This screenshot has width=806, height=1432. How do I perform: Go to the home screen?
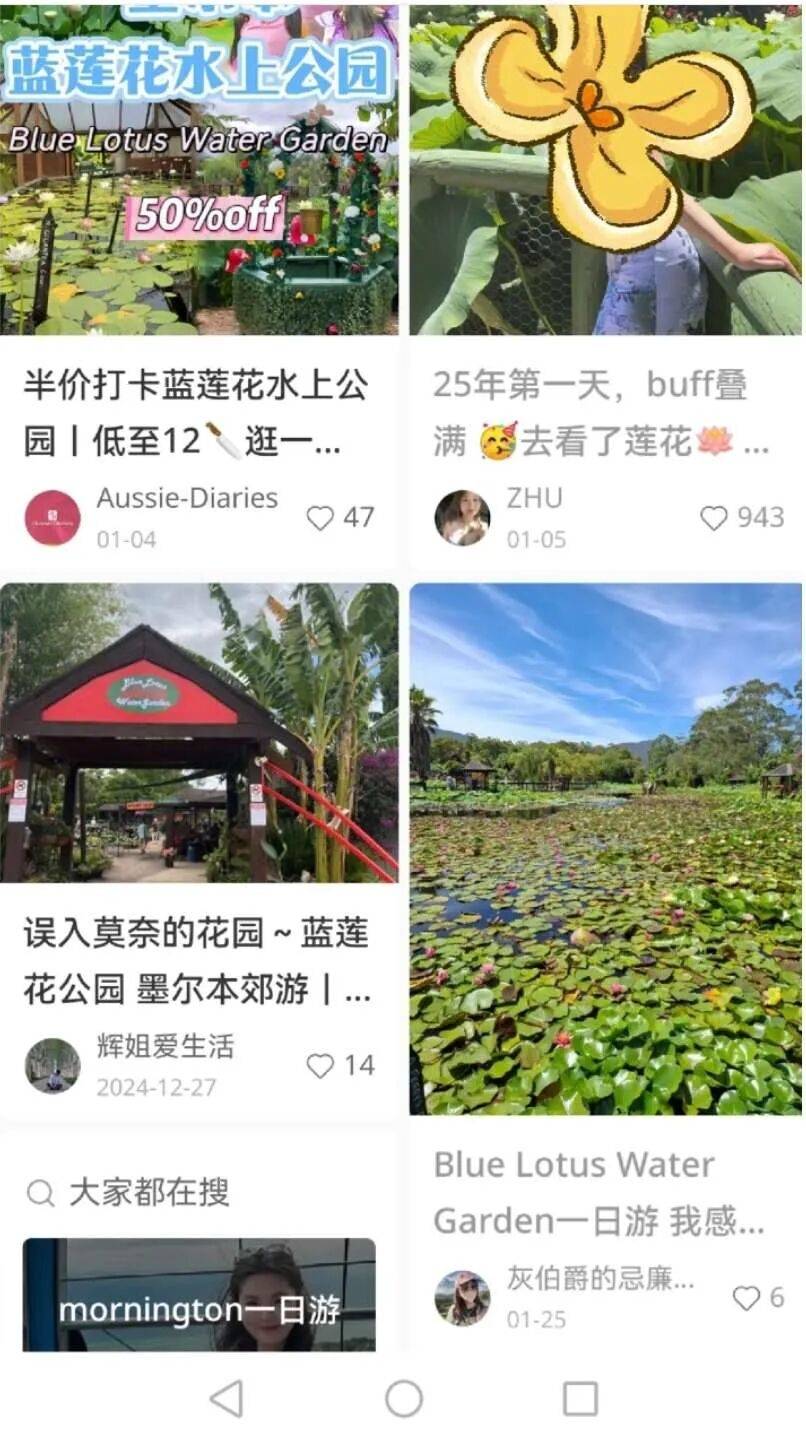point(404,1398)
